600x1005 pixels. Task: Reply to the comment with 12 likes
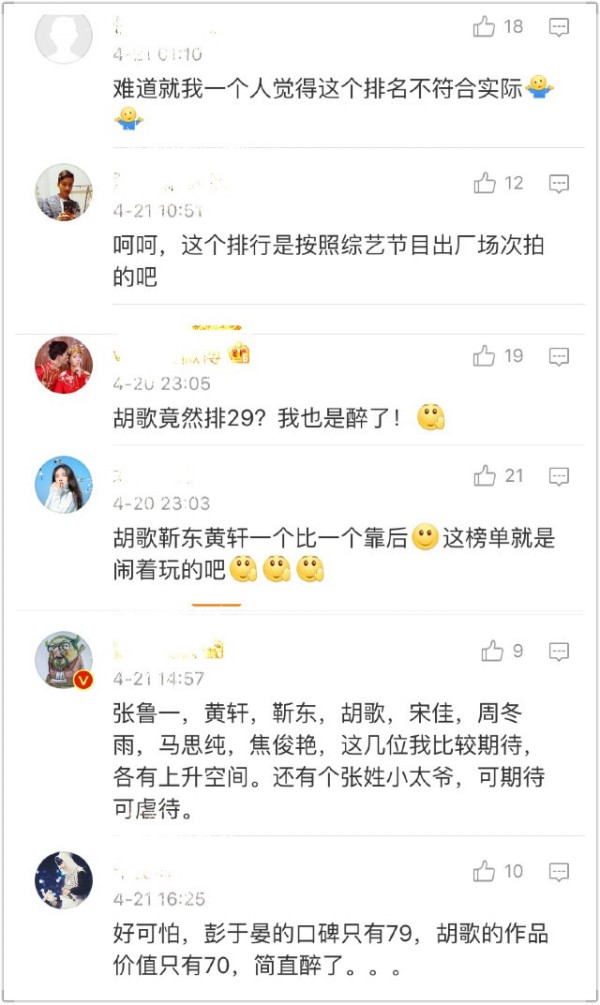coord(560,184)
